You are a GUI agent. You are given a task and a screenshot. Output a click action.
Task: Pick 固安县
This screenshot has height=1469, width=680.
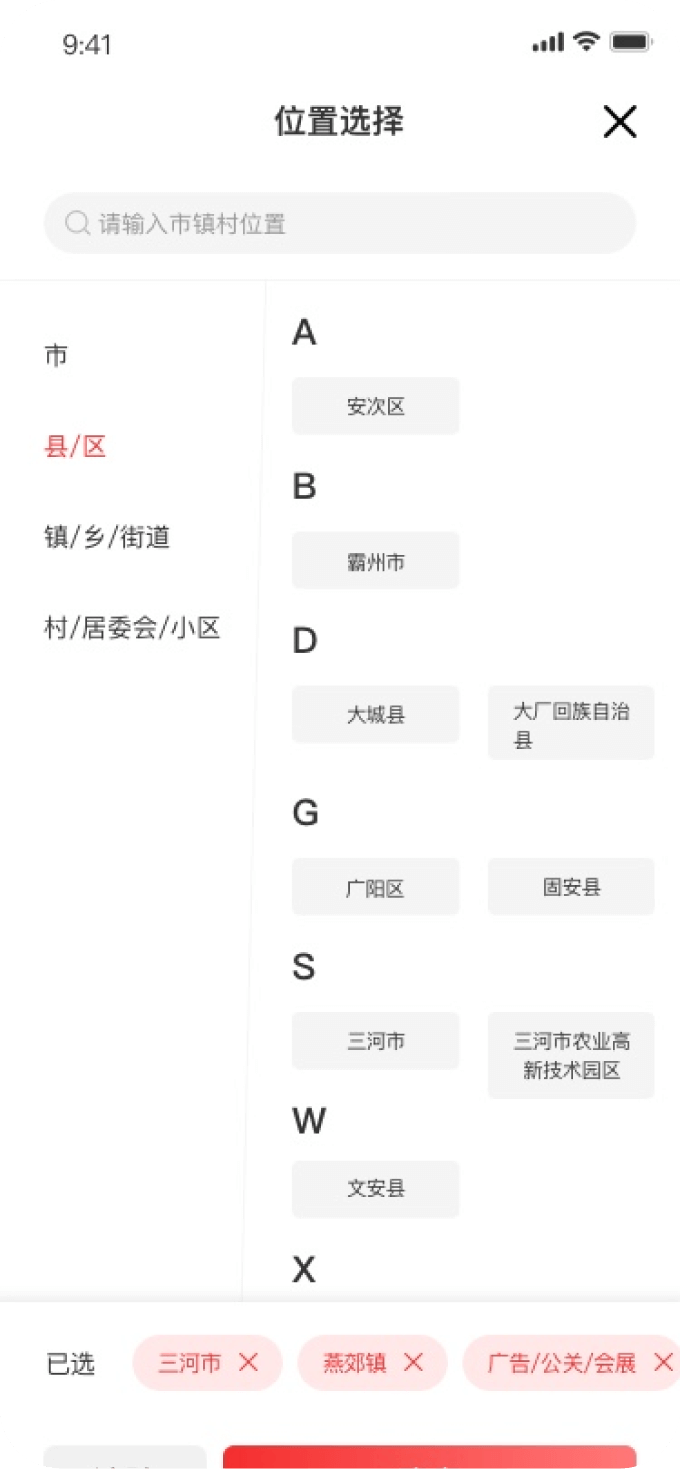(x=571, y=887)
